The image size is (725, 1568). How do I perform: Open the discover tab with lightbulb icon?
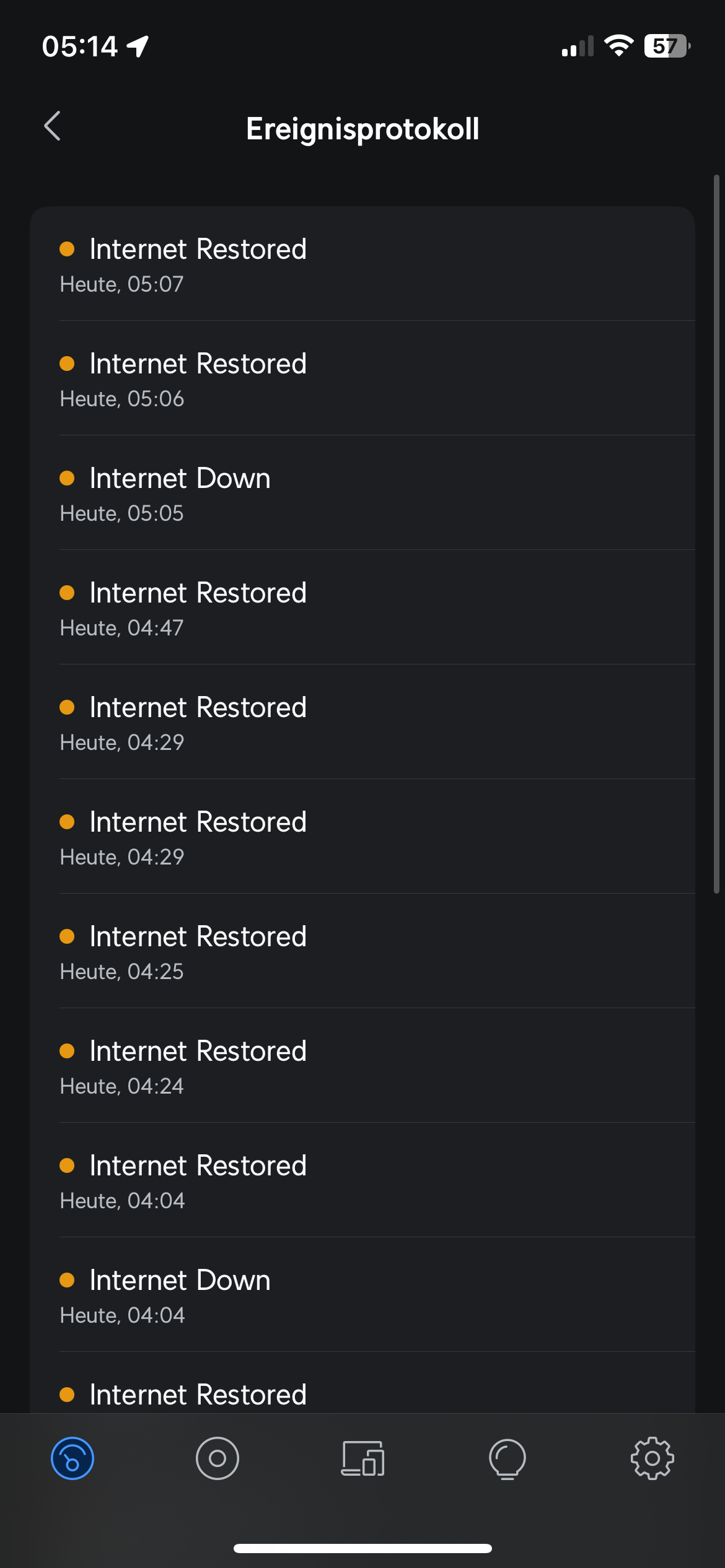pyautogui.click(x=507, y=1459)
